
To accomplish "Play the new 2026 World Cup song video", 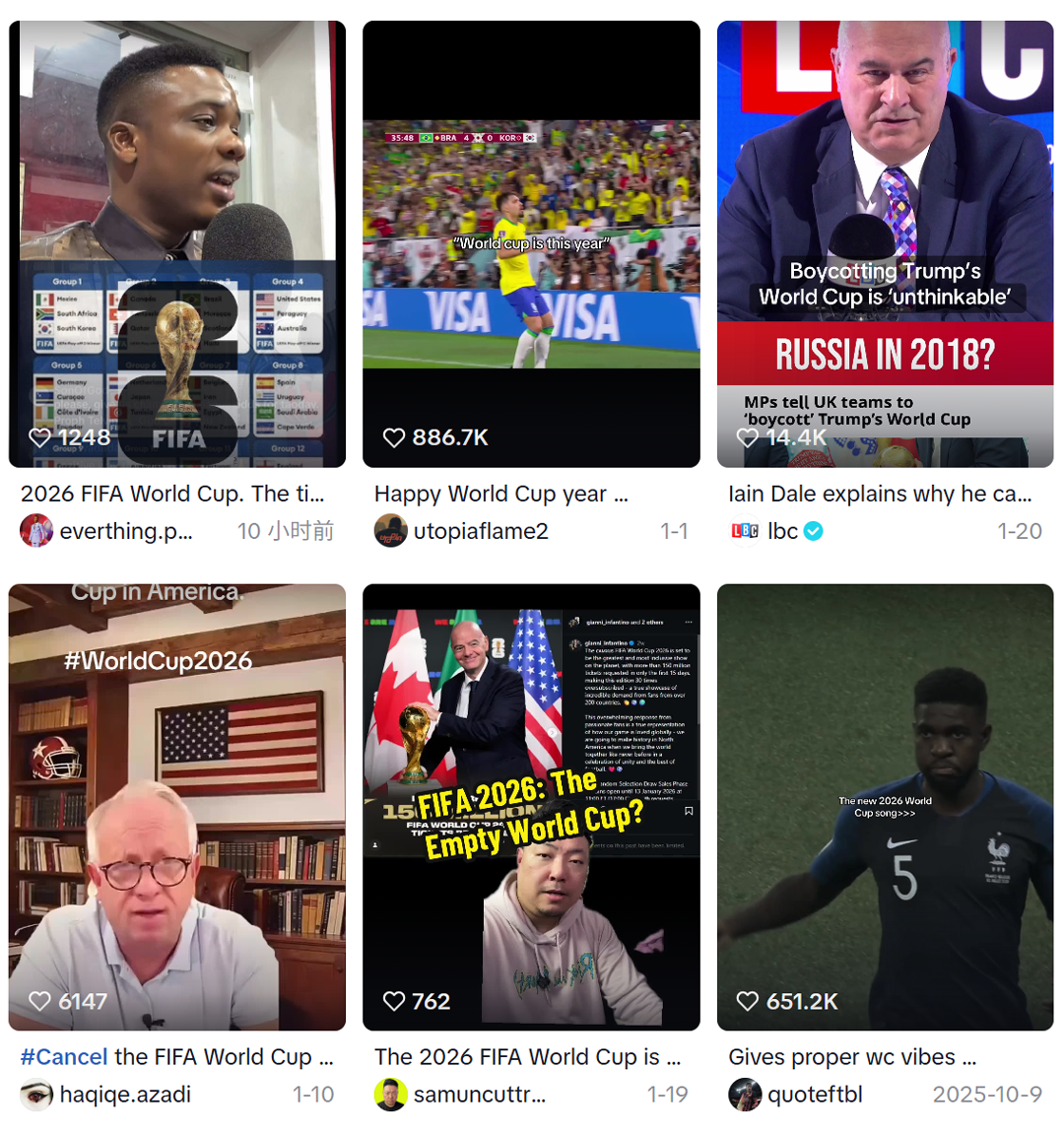I will (885, 806).
